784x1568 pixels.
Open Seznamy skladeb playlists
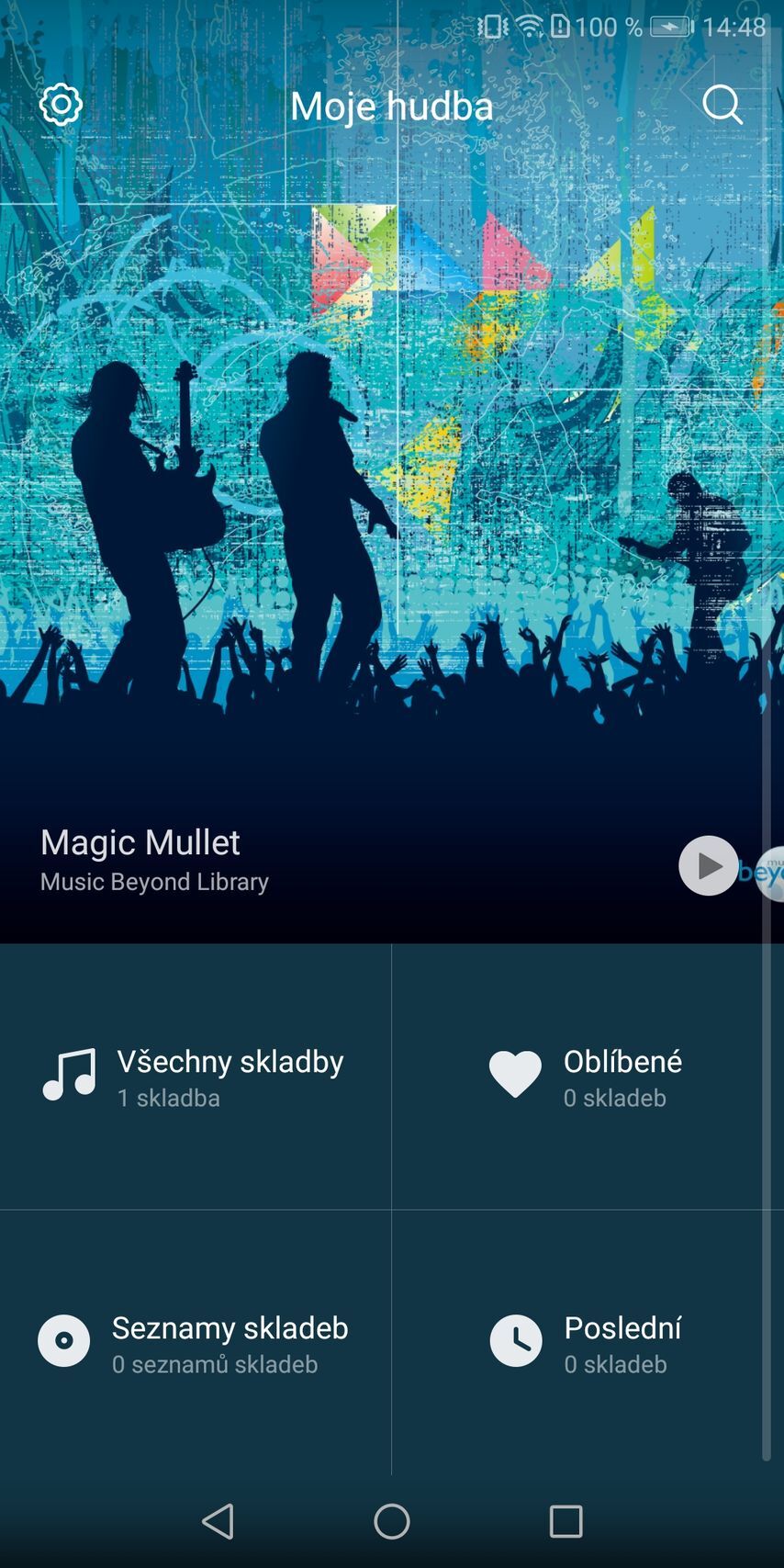coord(196,1343)
